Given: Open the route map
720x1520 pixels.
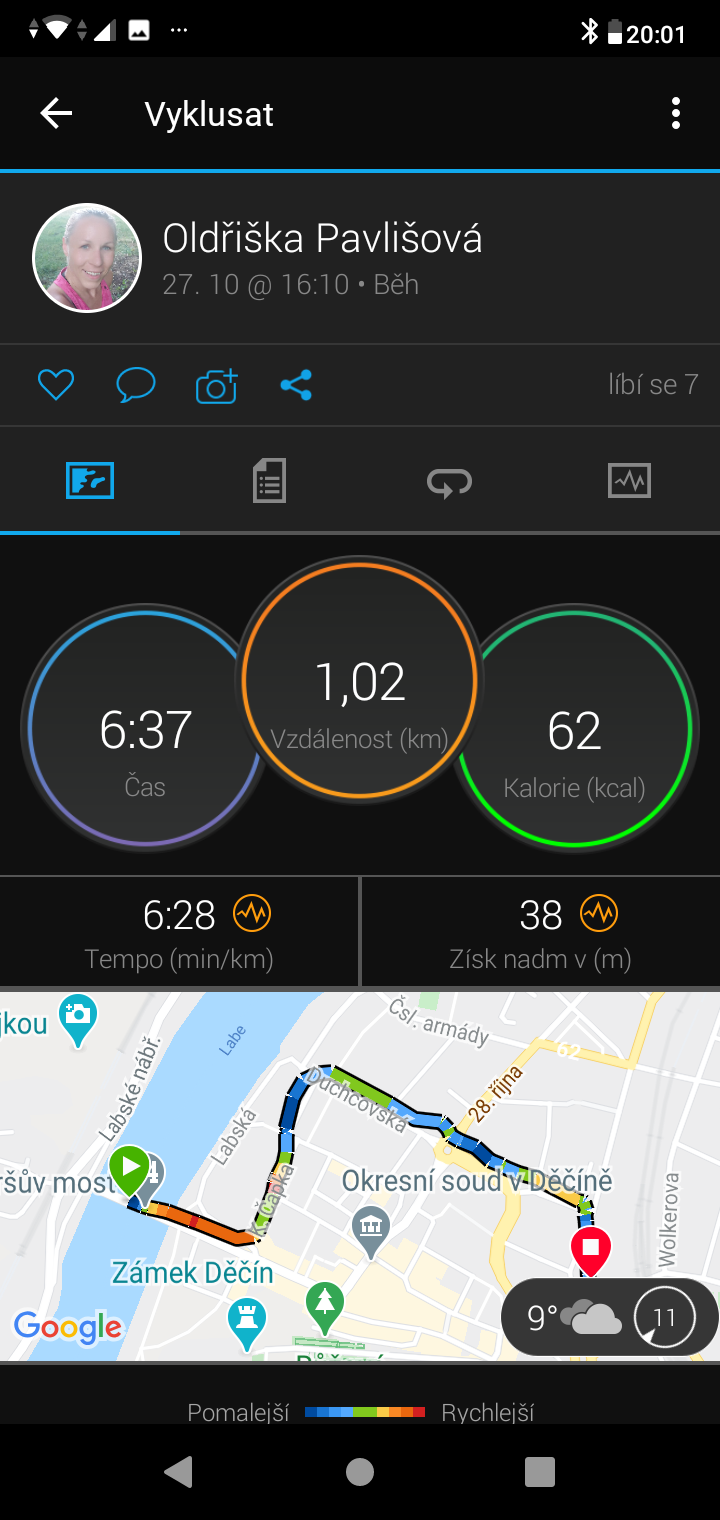Looking at the screenshot, I should pyautogui.click(x=360, y=1176).
